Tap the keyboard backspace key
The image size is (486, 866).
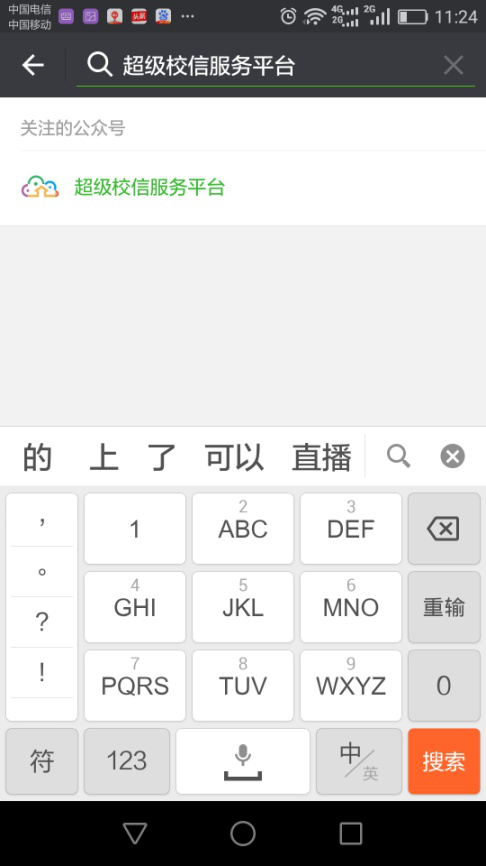click(x=444, y=529)
